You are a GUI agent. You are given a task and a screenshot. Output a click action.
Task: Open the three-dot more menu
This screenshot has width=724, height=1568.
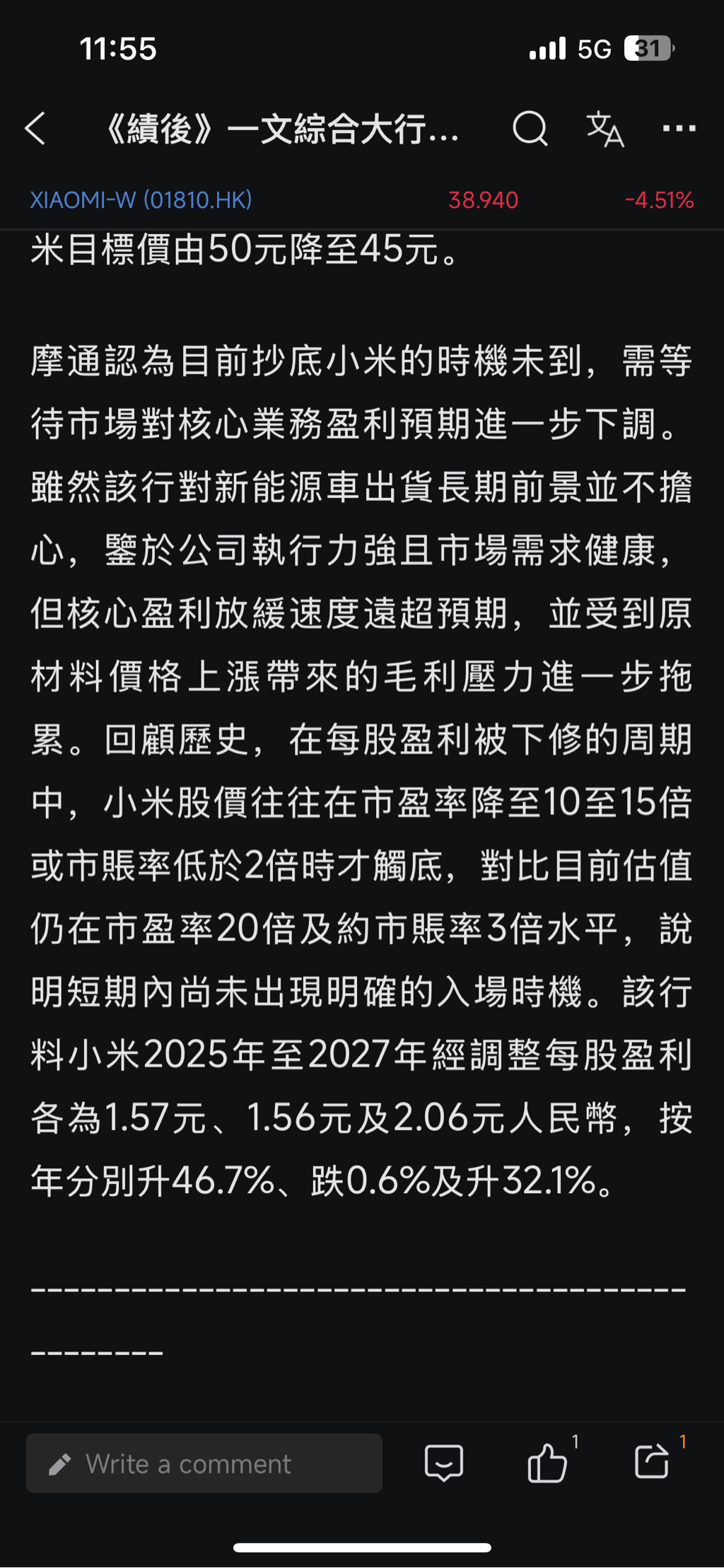[679, 129]
